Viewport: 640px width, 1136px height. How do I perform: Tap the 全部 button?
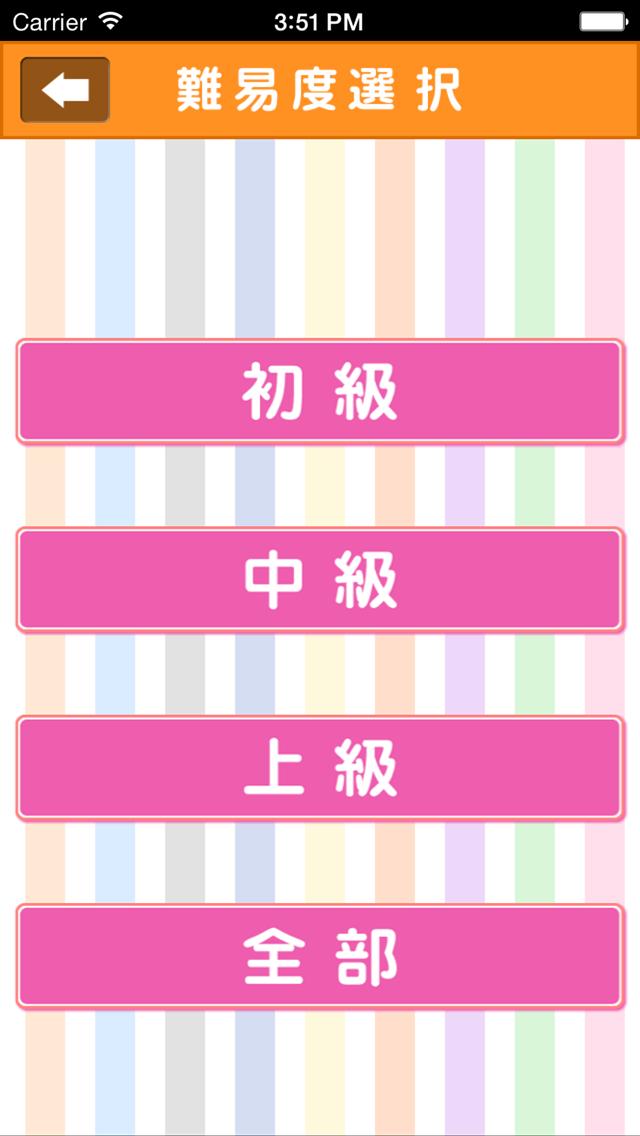320,956
